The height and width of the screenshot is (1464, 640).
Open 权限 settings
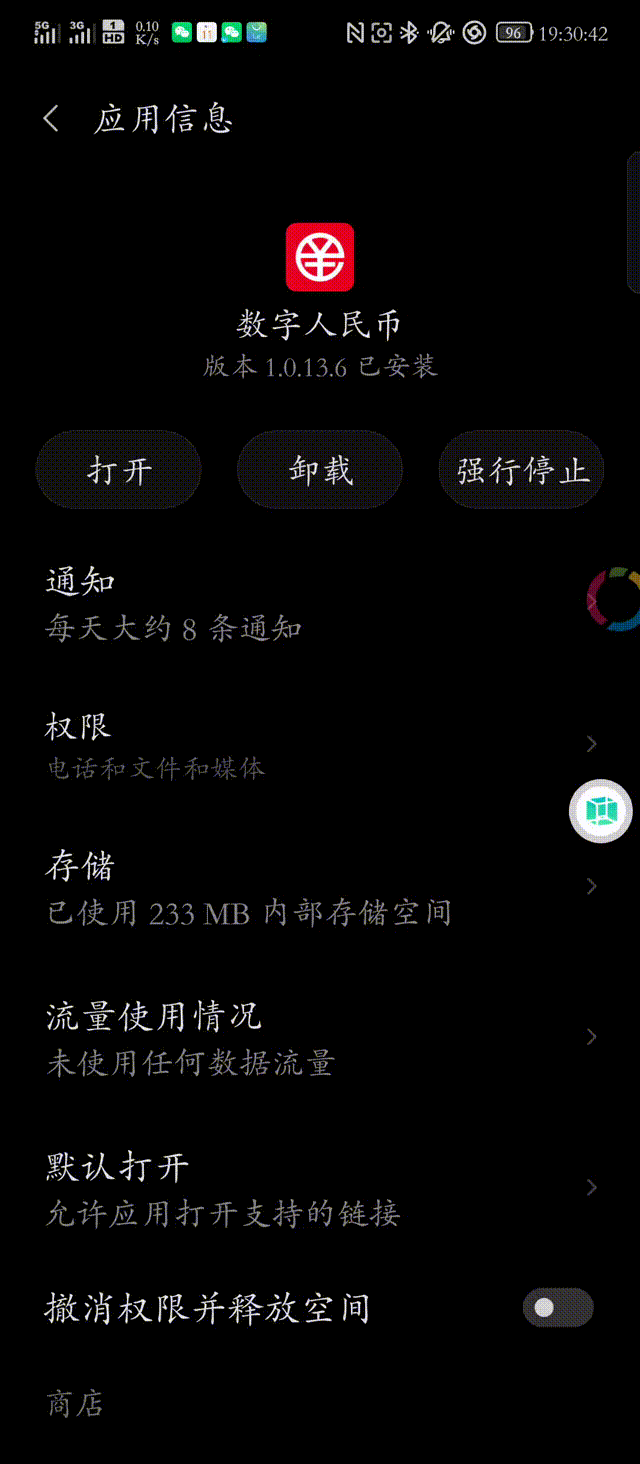(x=320, y=745)
